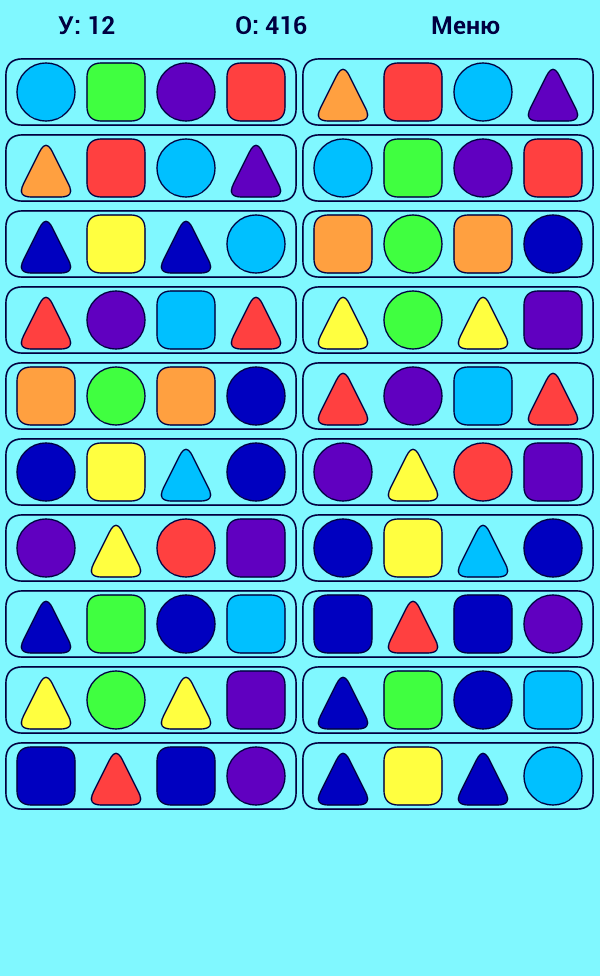
Task: Select left-column card with dark-blue triangle, green square
Action: tap(151, 624)
